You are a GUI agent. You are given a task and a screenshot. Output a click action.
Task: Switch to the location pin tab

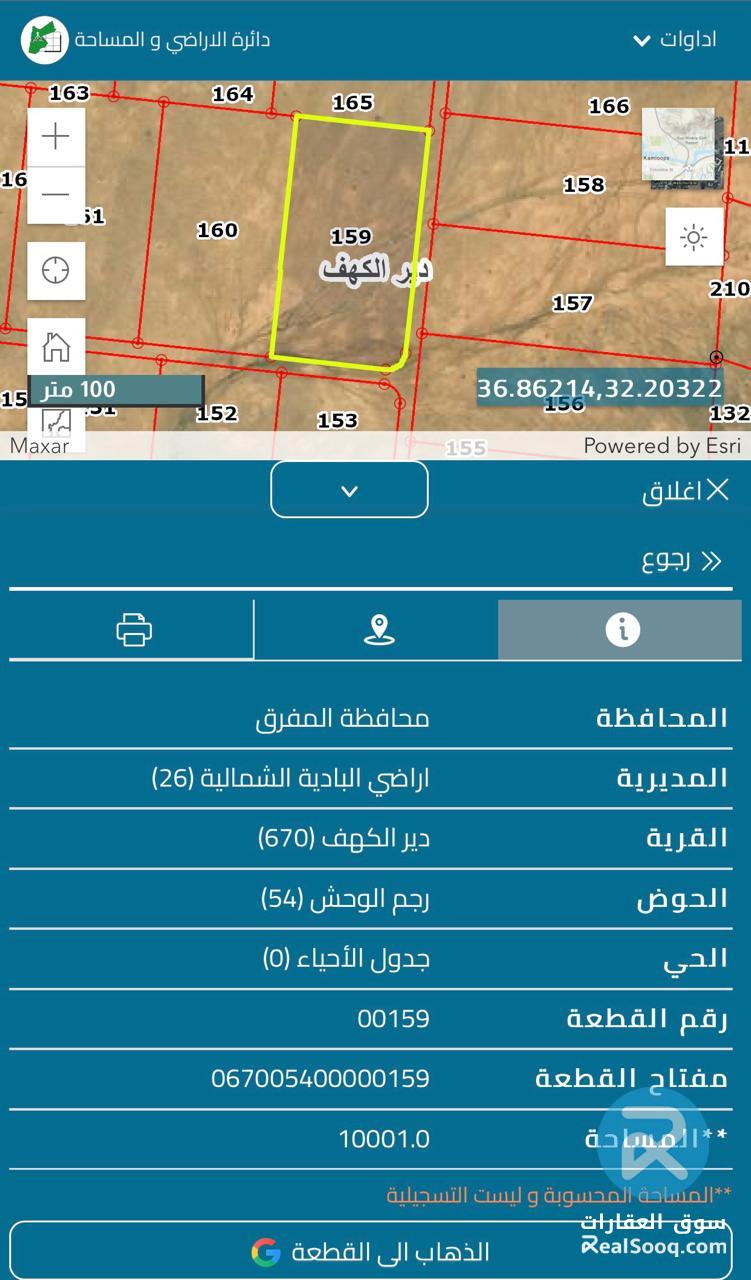(377, 630)
